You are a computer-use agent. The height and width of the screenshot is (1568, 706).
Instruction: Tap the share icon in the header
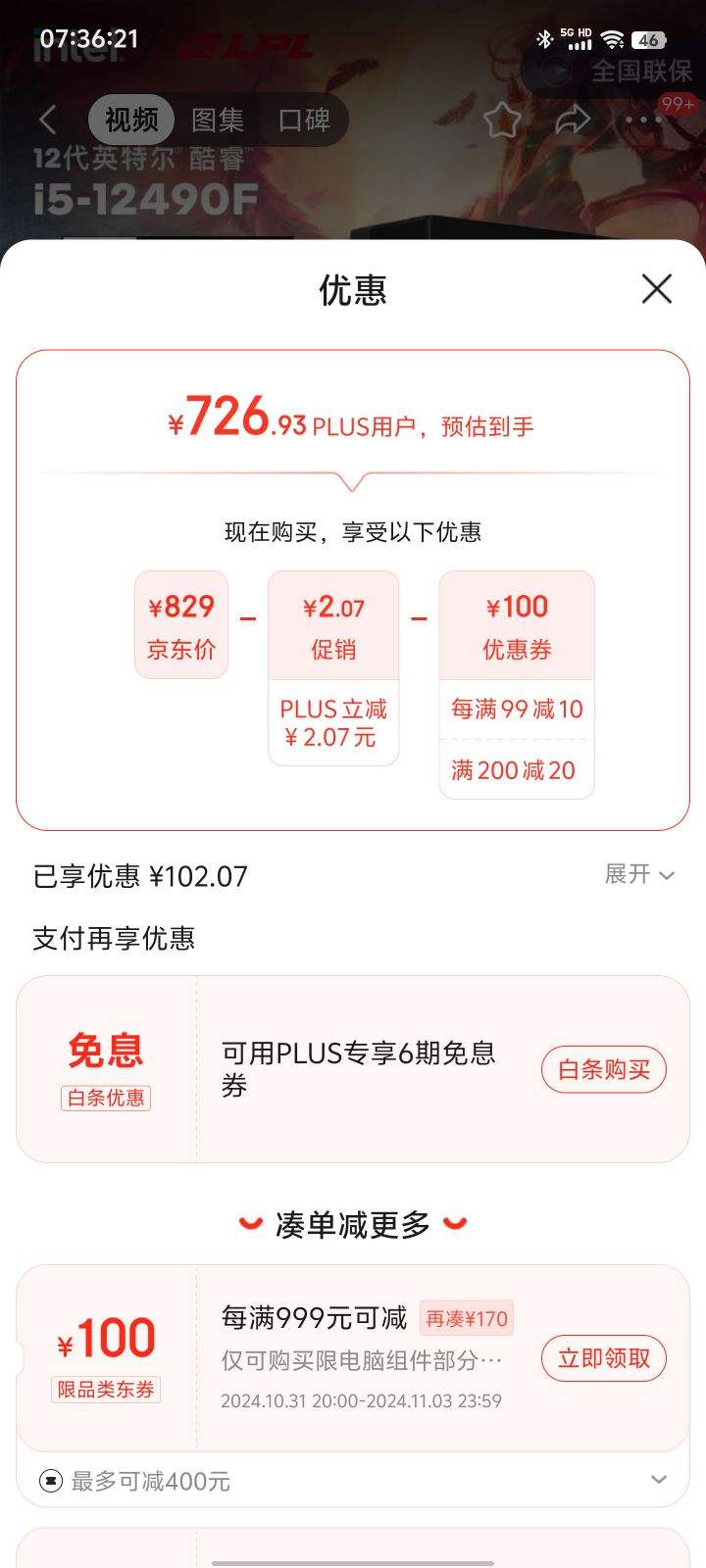[572, 118]
